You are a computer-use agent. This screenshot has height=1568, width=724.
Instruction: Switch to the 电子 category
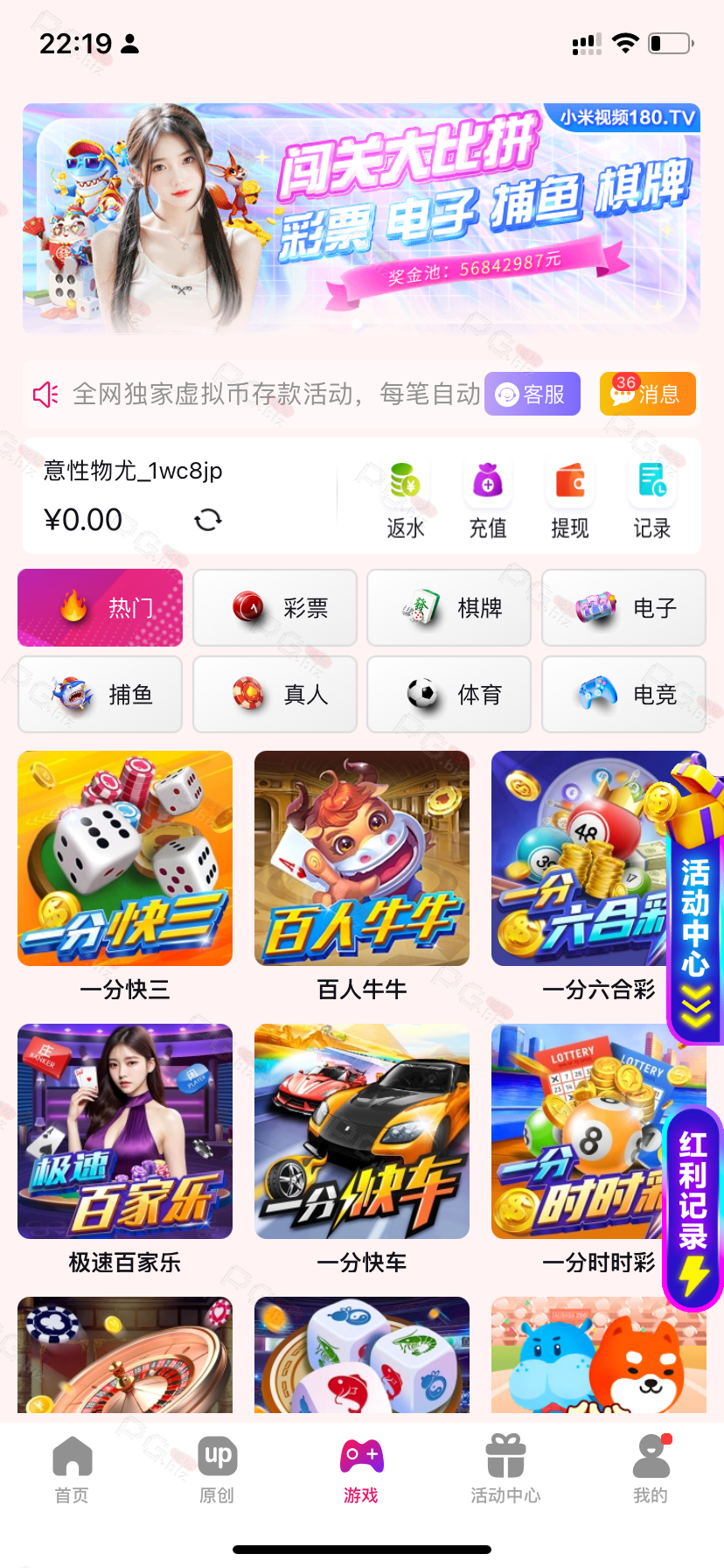click(623, 607)
